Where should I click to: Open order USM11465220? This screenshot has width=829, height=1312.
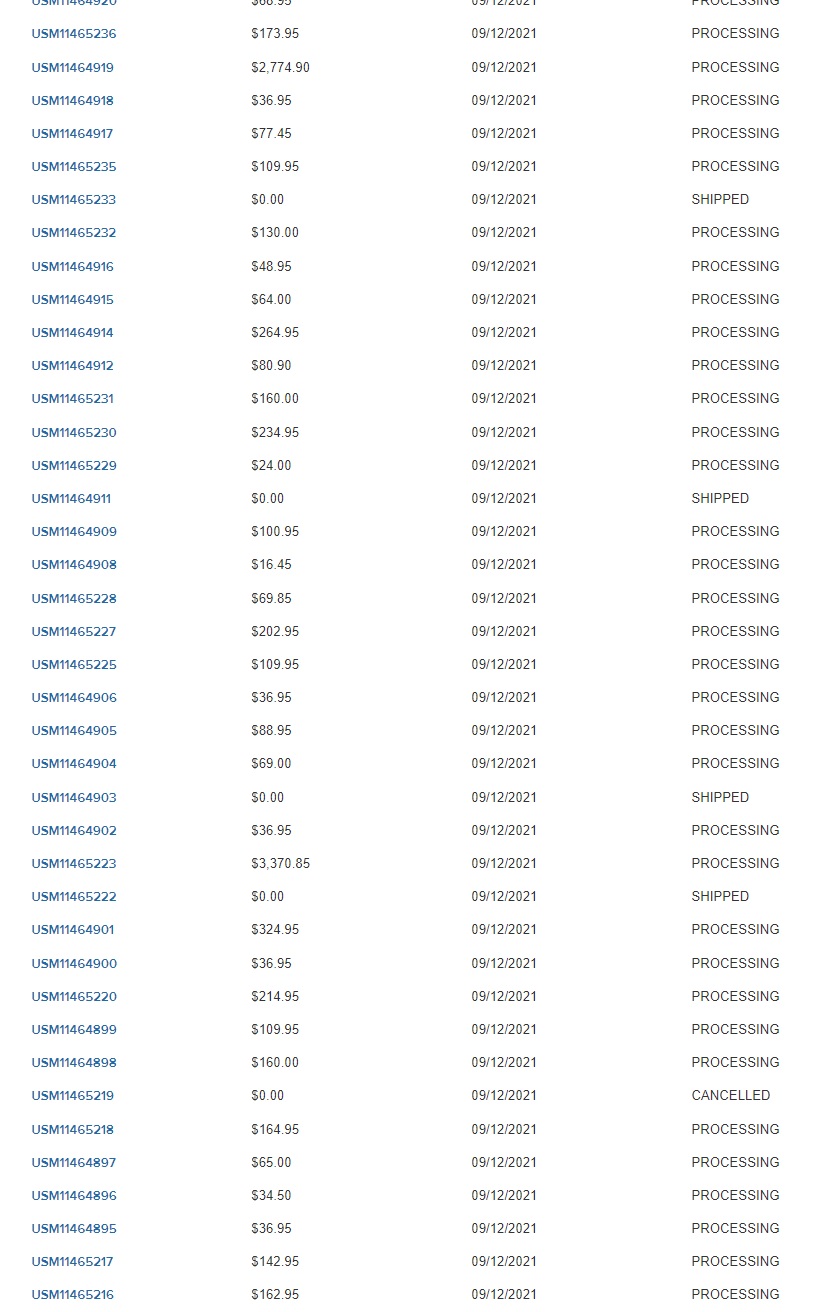coord(73,997)
